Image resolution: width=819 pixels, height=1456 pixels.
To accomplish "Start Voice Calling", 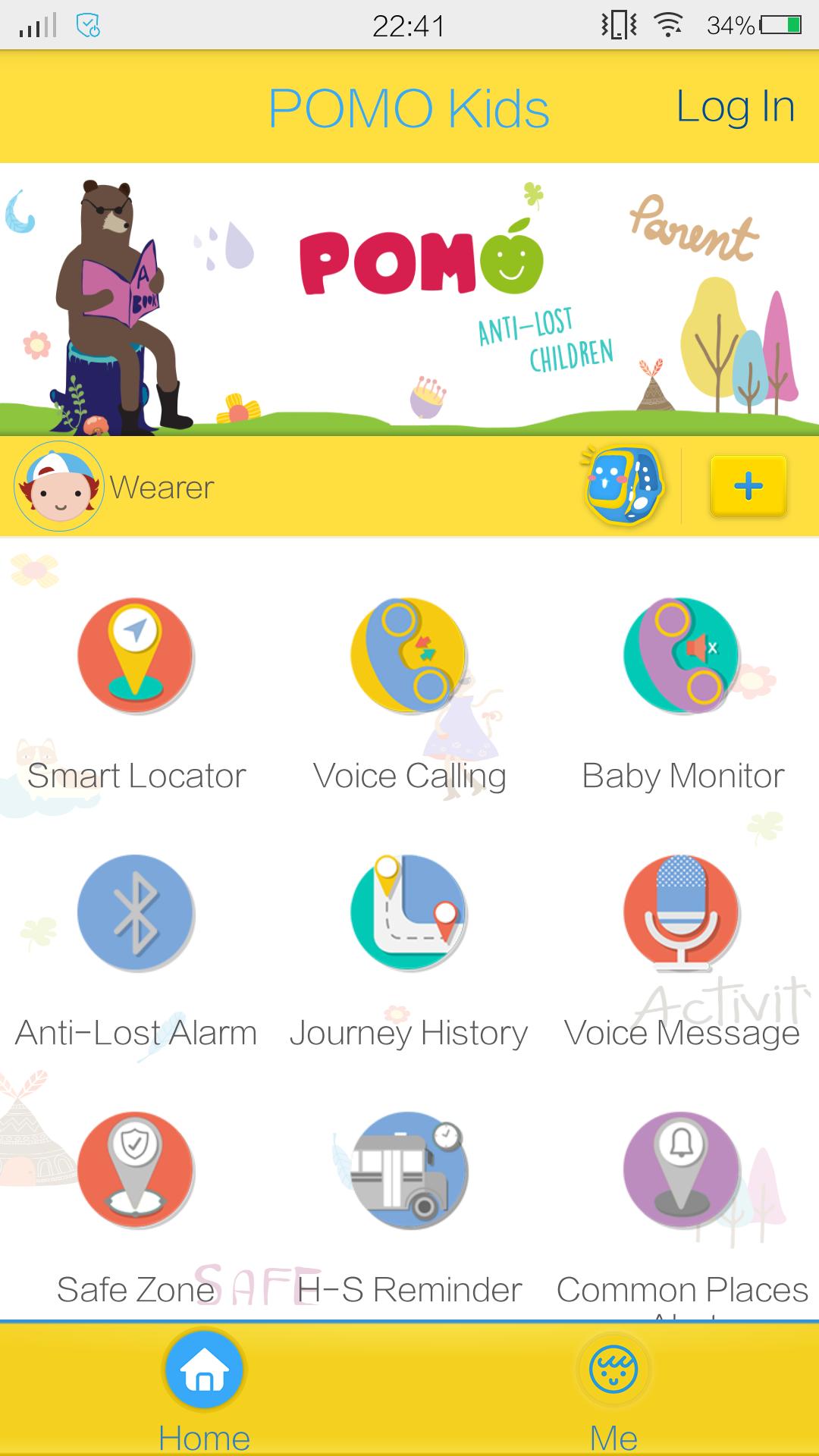I will (409, 656).
